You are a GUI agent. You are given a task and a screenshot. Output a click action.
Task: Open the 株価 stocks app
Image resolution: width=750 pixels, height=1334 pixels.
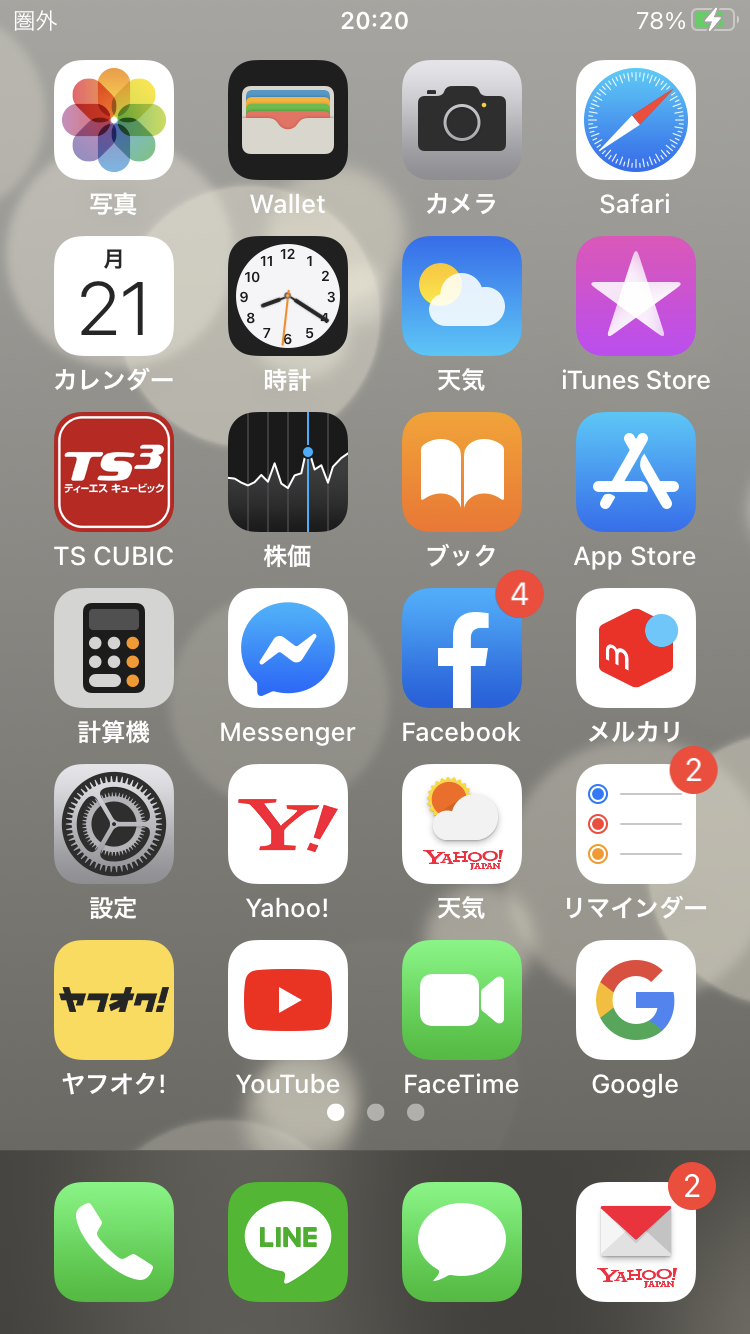(x=288, y=472)
